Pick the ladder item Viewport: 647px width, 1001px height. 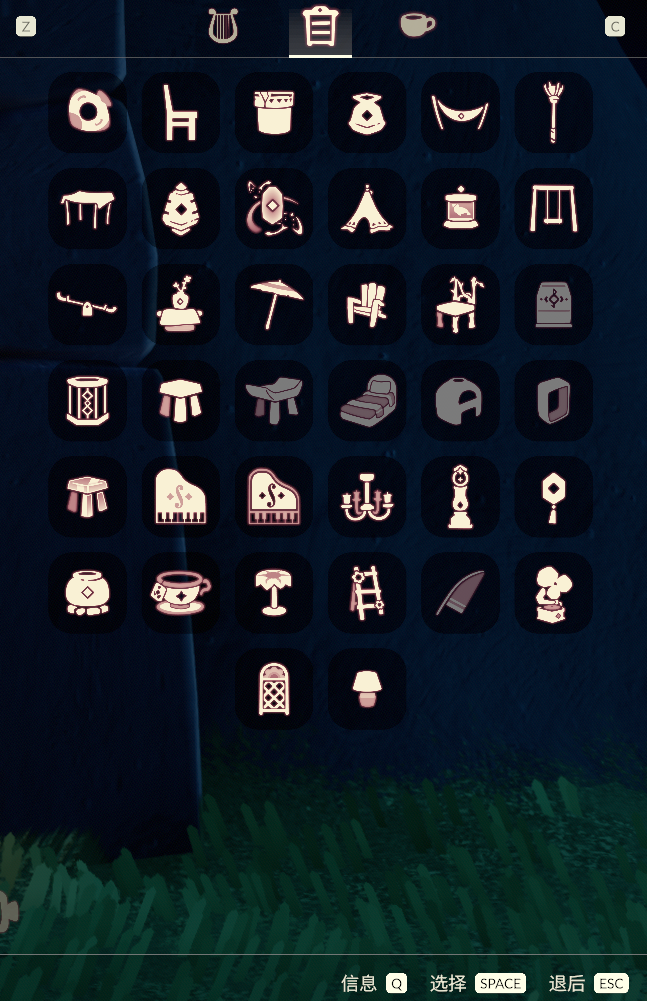(366, 593)
